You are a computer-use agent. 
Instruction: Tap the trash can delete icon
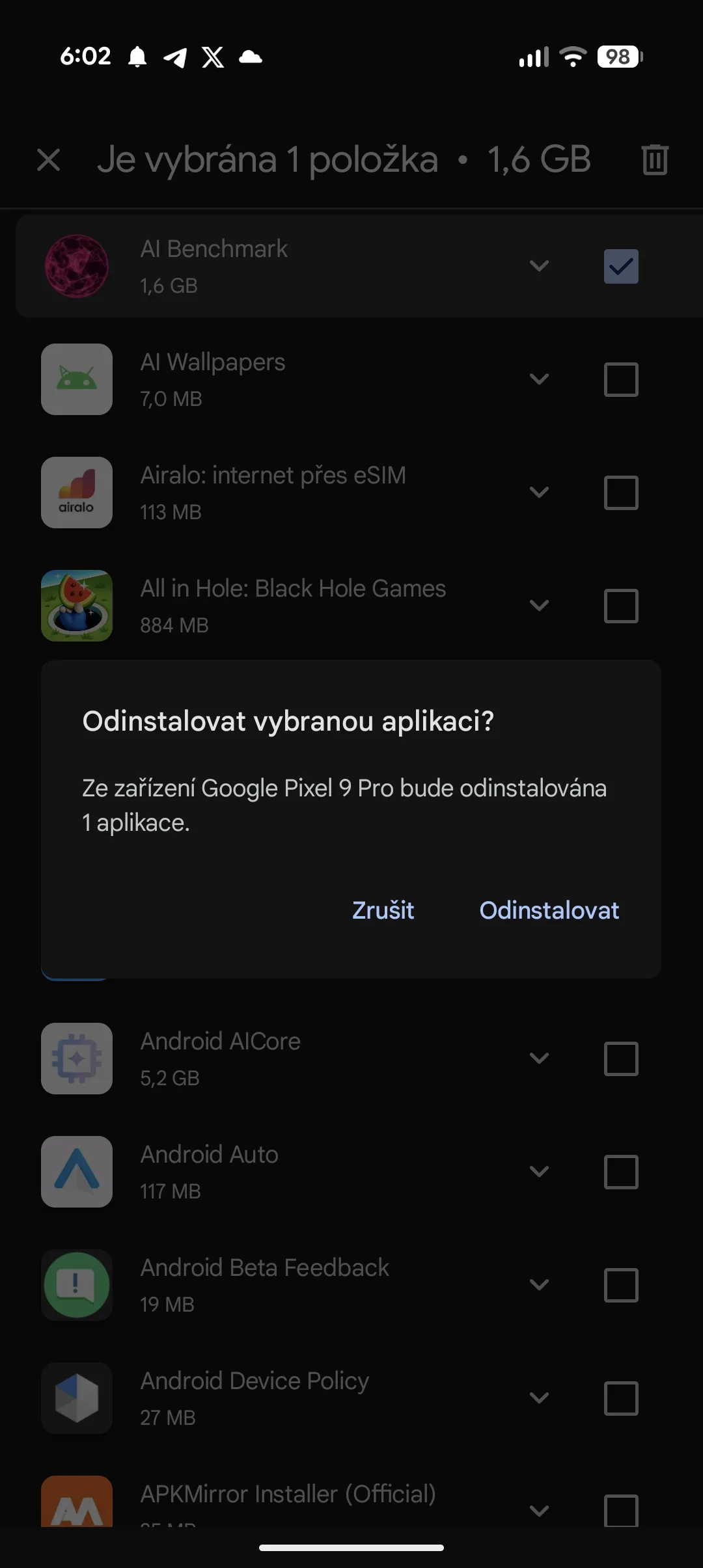[655, 159]
